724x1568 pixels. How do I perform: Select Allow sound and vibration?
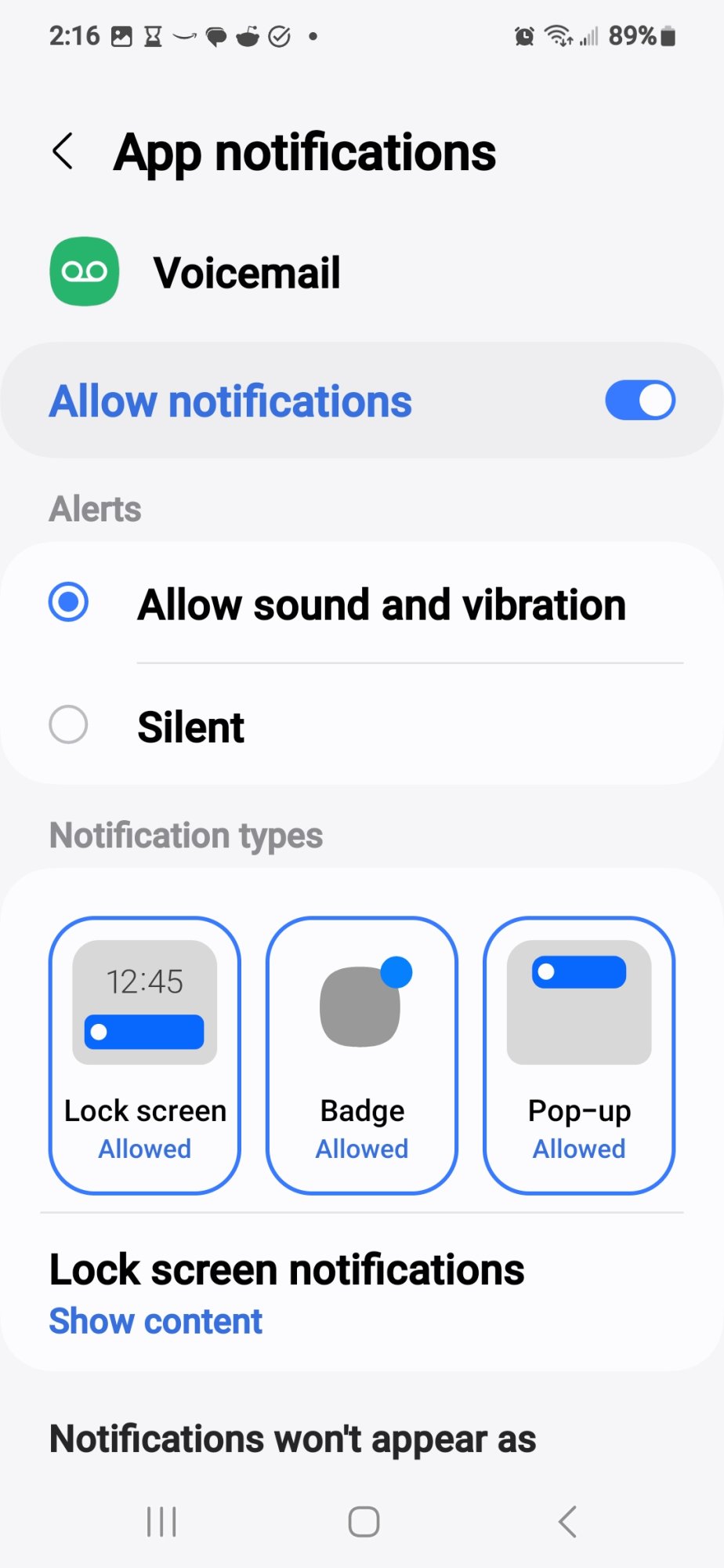[x=69, y=603]
